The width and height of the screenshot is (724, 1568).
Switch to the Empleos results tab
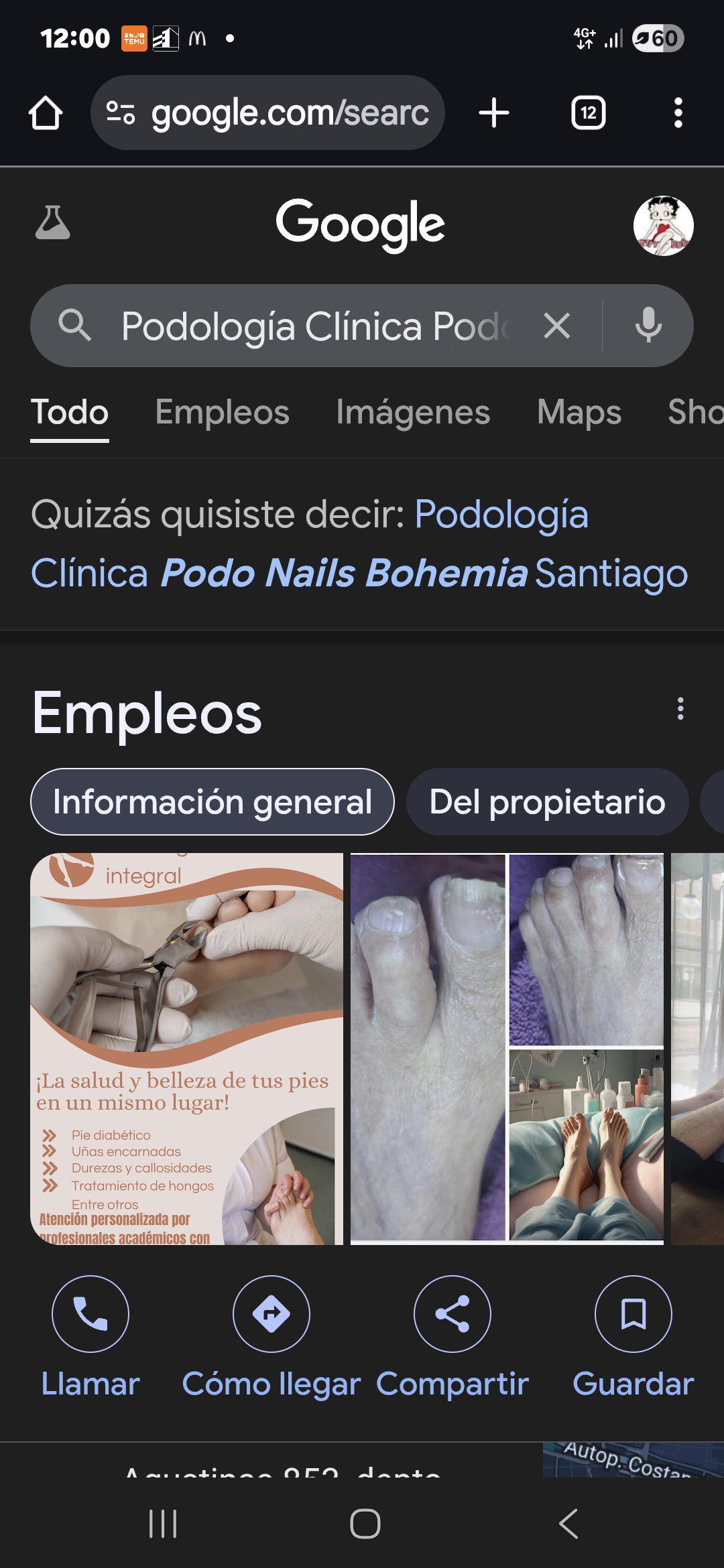222,412
